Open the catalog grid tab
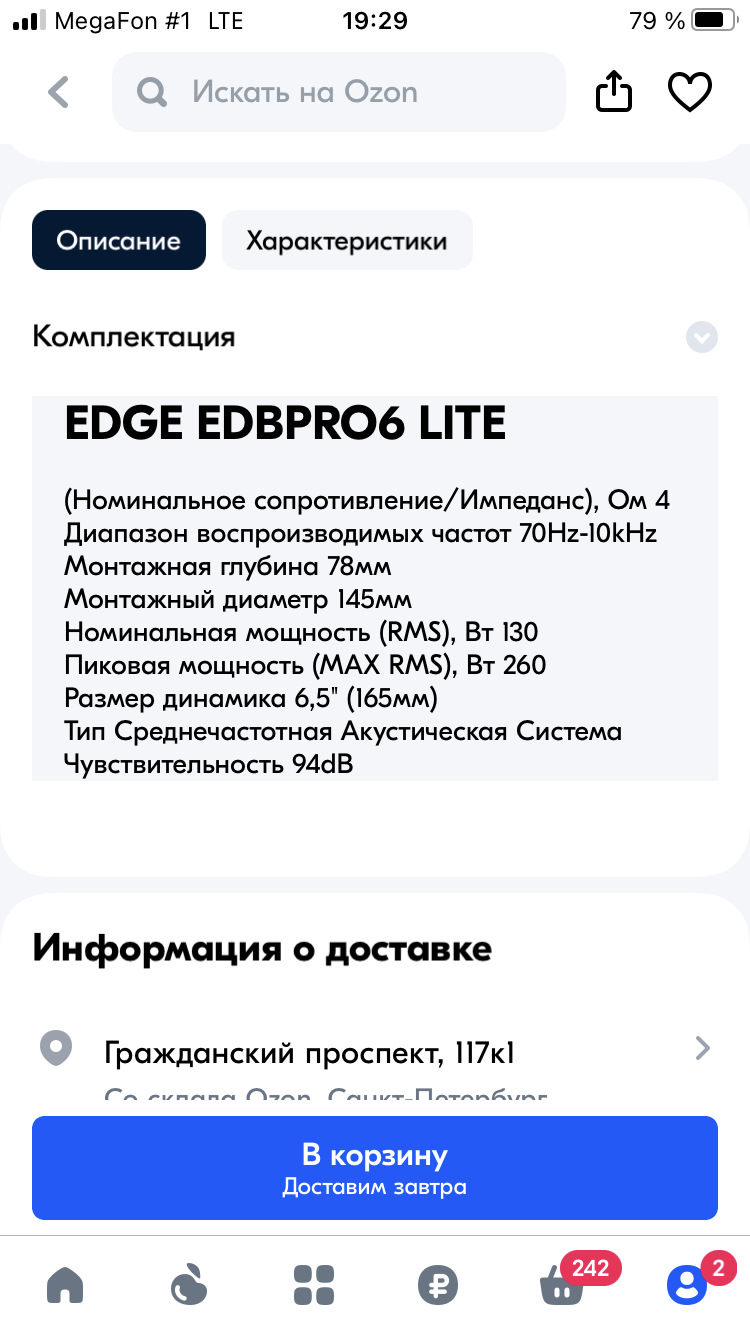750x1334 pixels. 313,1284
